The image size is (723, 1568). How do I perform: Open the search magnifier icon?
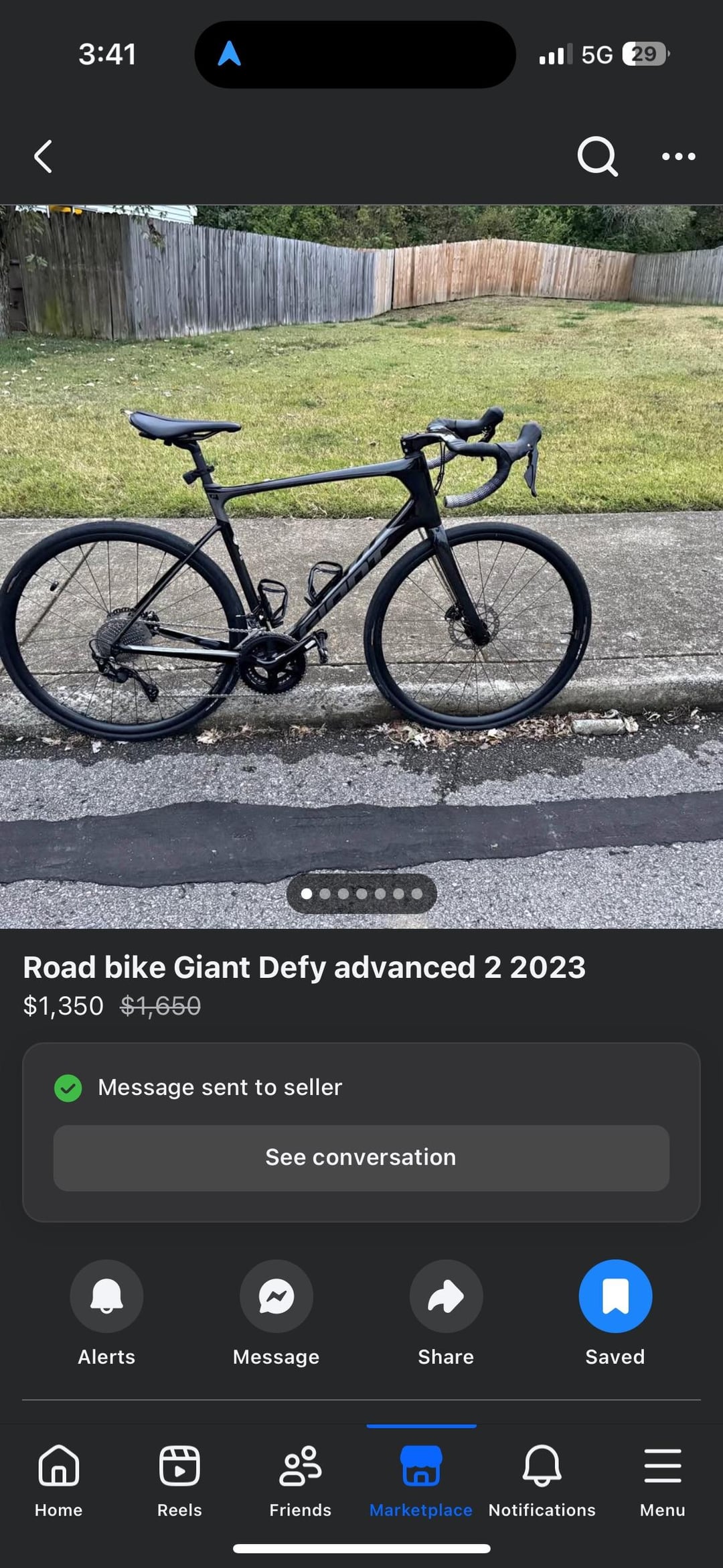[597, 157]
